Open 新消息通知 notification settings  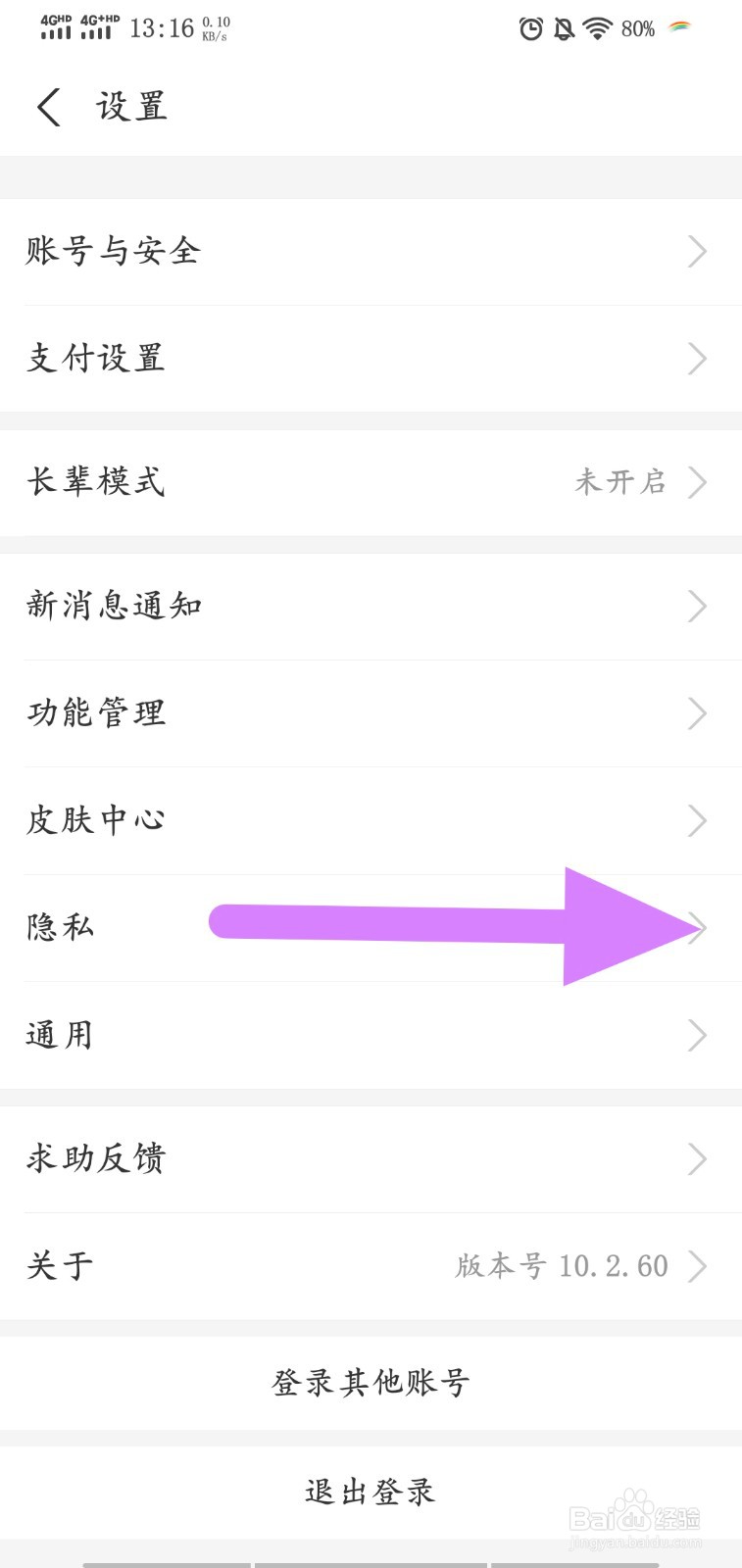[x=371, y=606]
